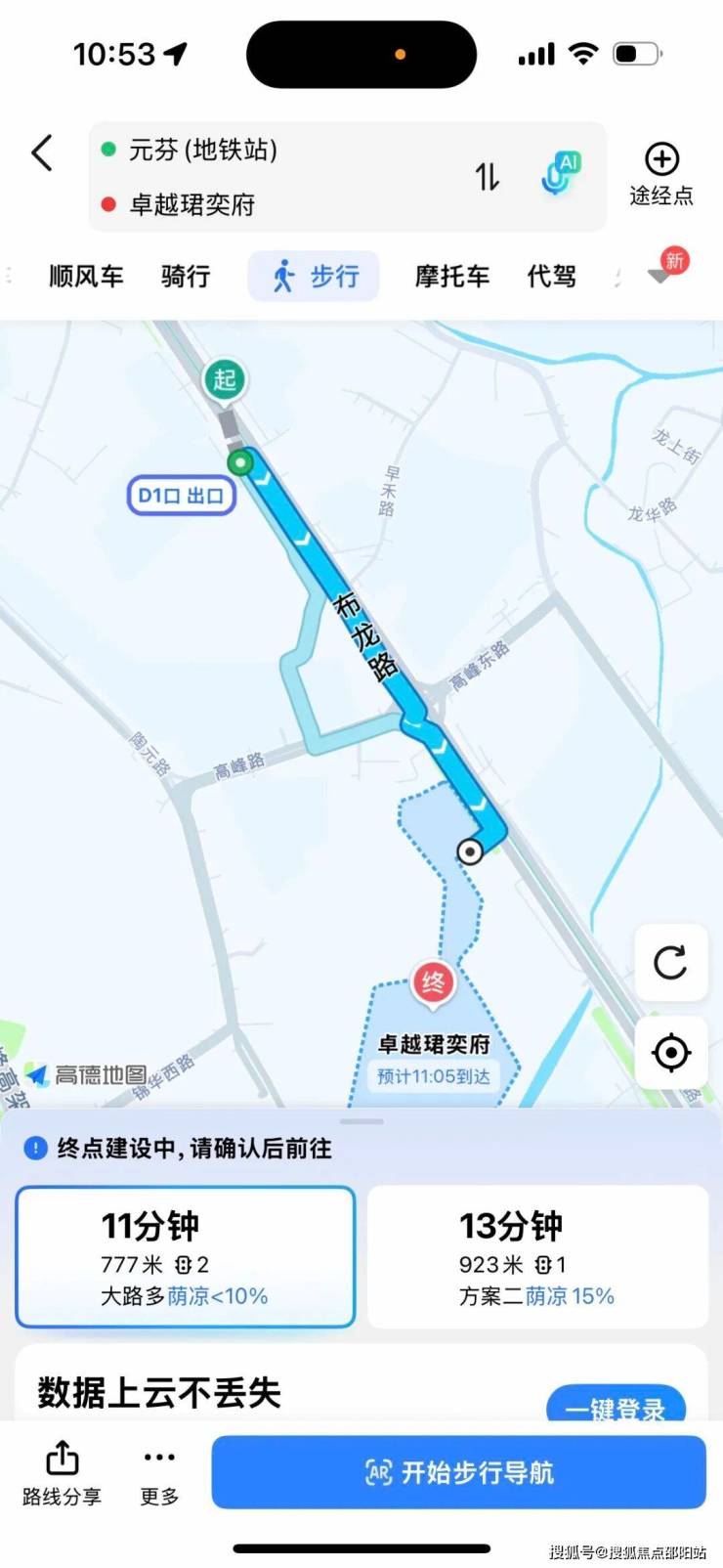Edit the destination 卓越珺奕府
This screenshot has width=723, height=1568.
pyautogui.click(x=192, y=204)
